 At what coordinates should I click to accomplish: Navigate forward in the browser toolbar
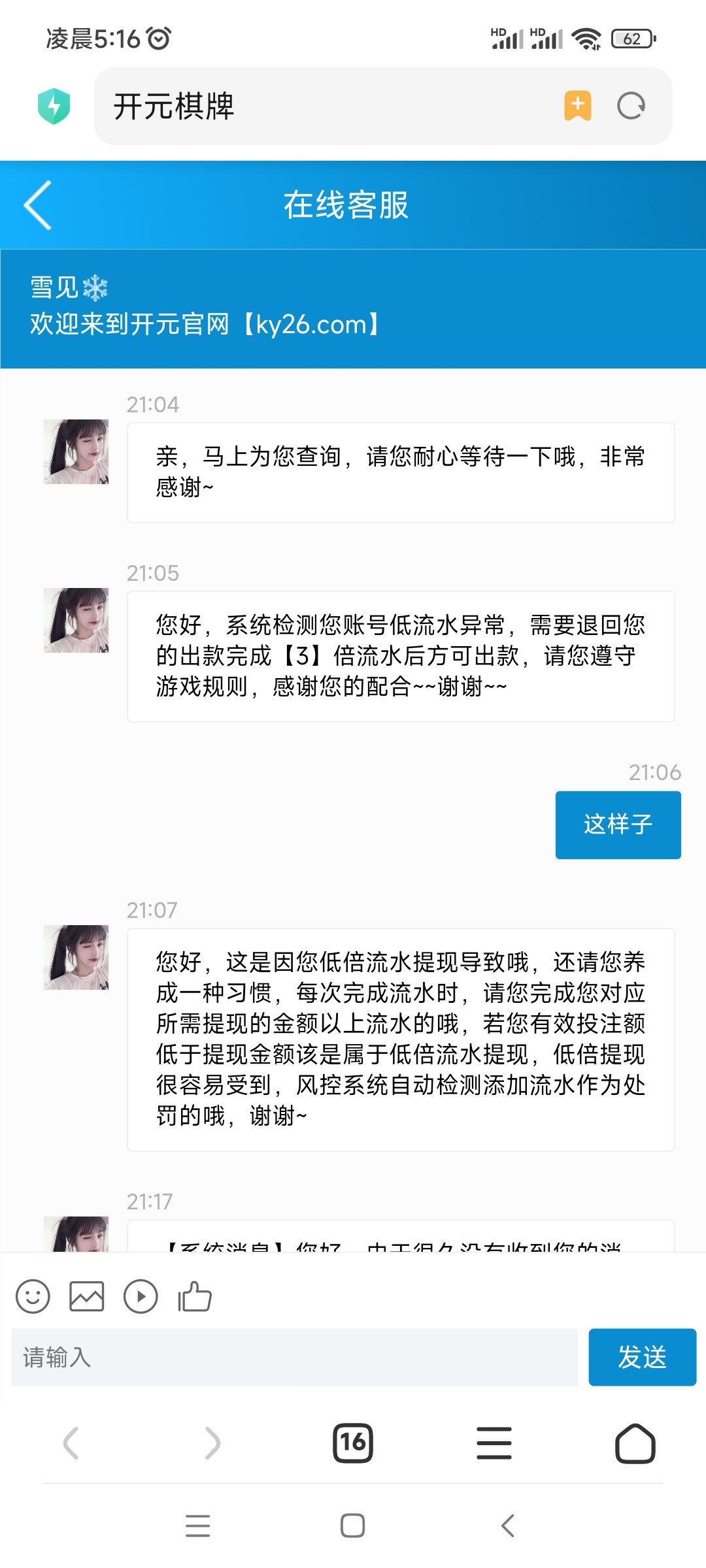click(212, 1443)
